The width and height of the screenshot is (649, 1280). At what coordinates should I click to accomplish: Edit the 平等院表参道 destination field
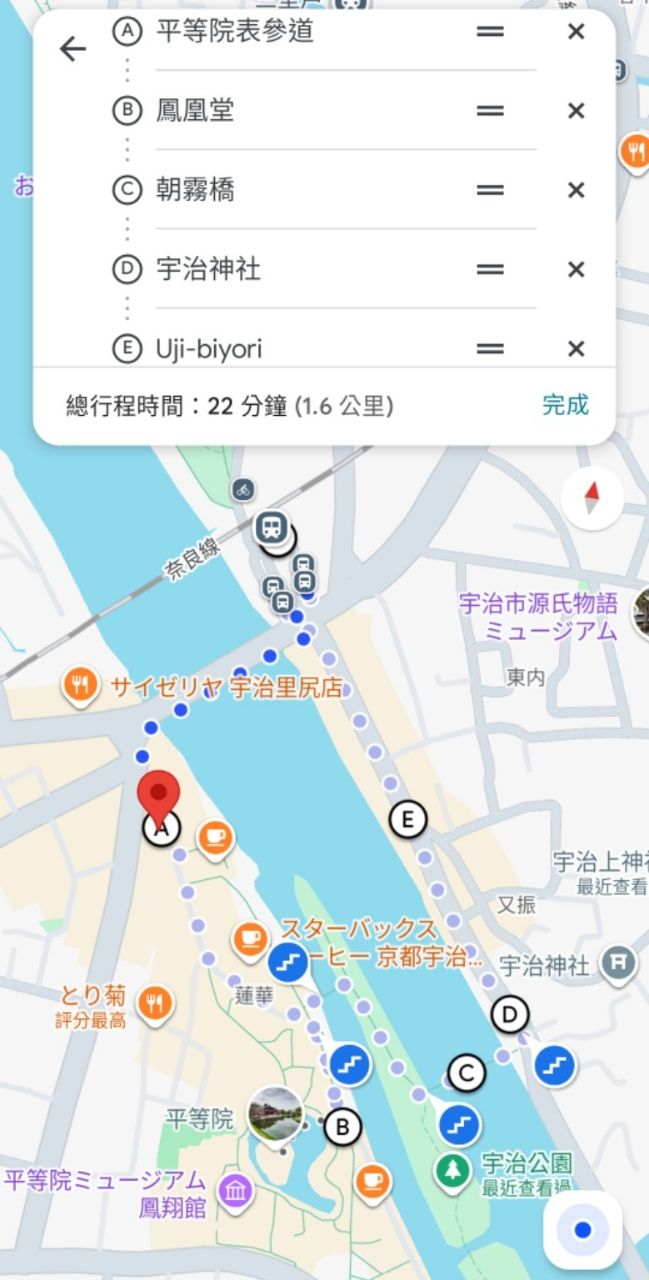tap(300, 32)
